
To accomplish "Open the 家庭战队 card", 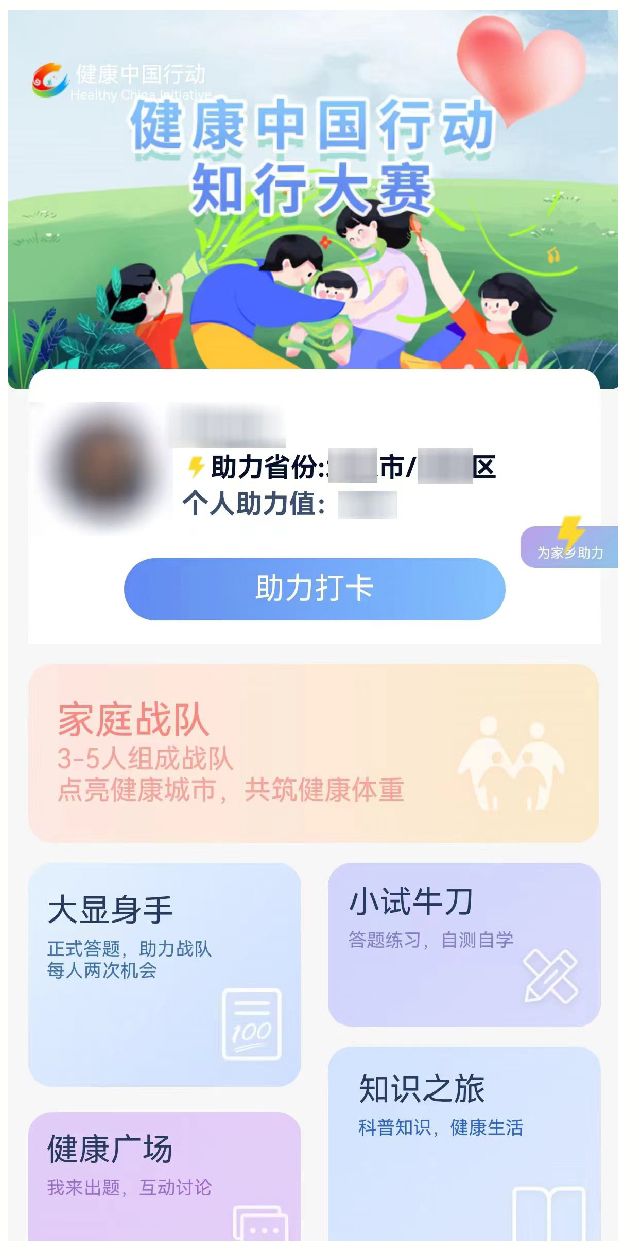I will tap(313, 753).
